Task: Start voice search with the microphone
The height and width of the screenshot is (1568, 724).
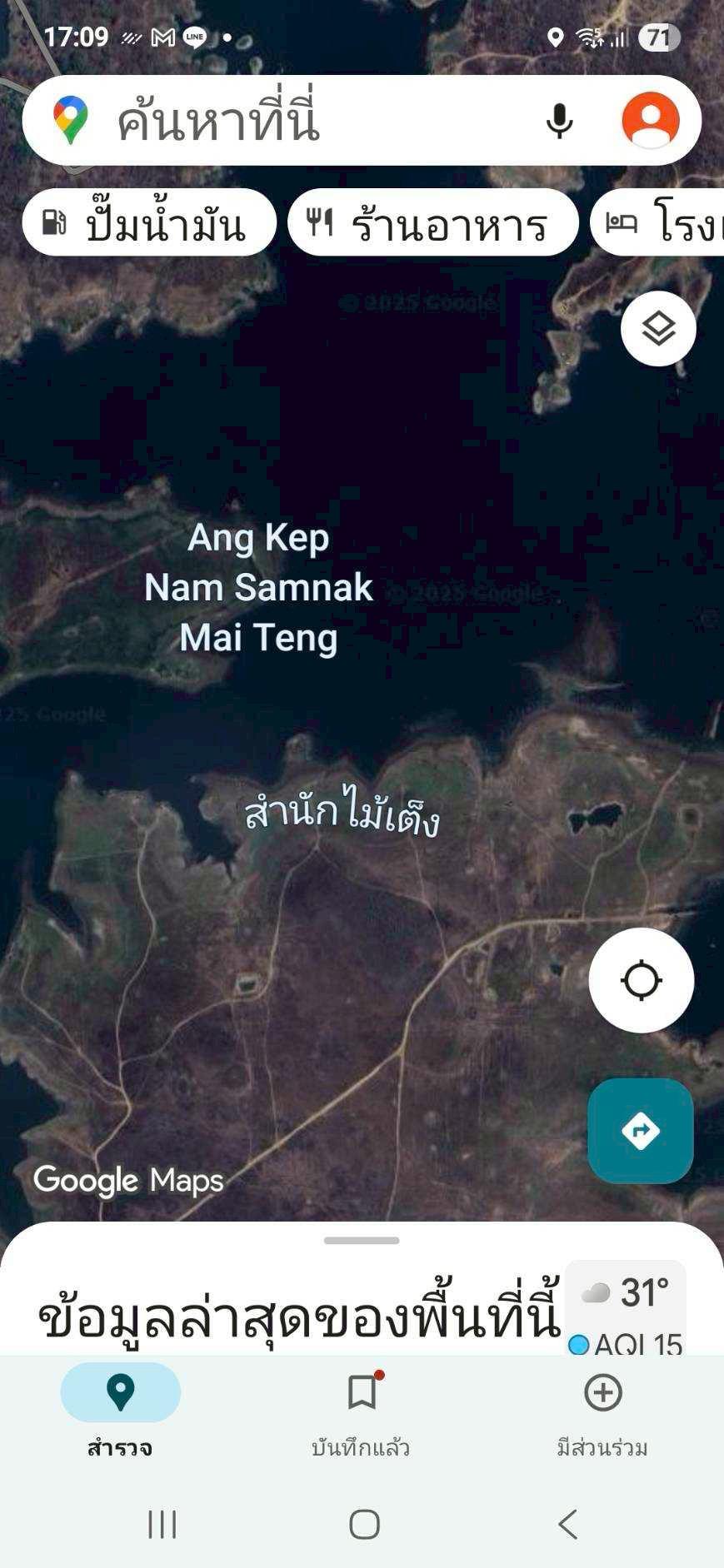Action: coord(559,121)
